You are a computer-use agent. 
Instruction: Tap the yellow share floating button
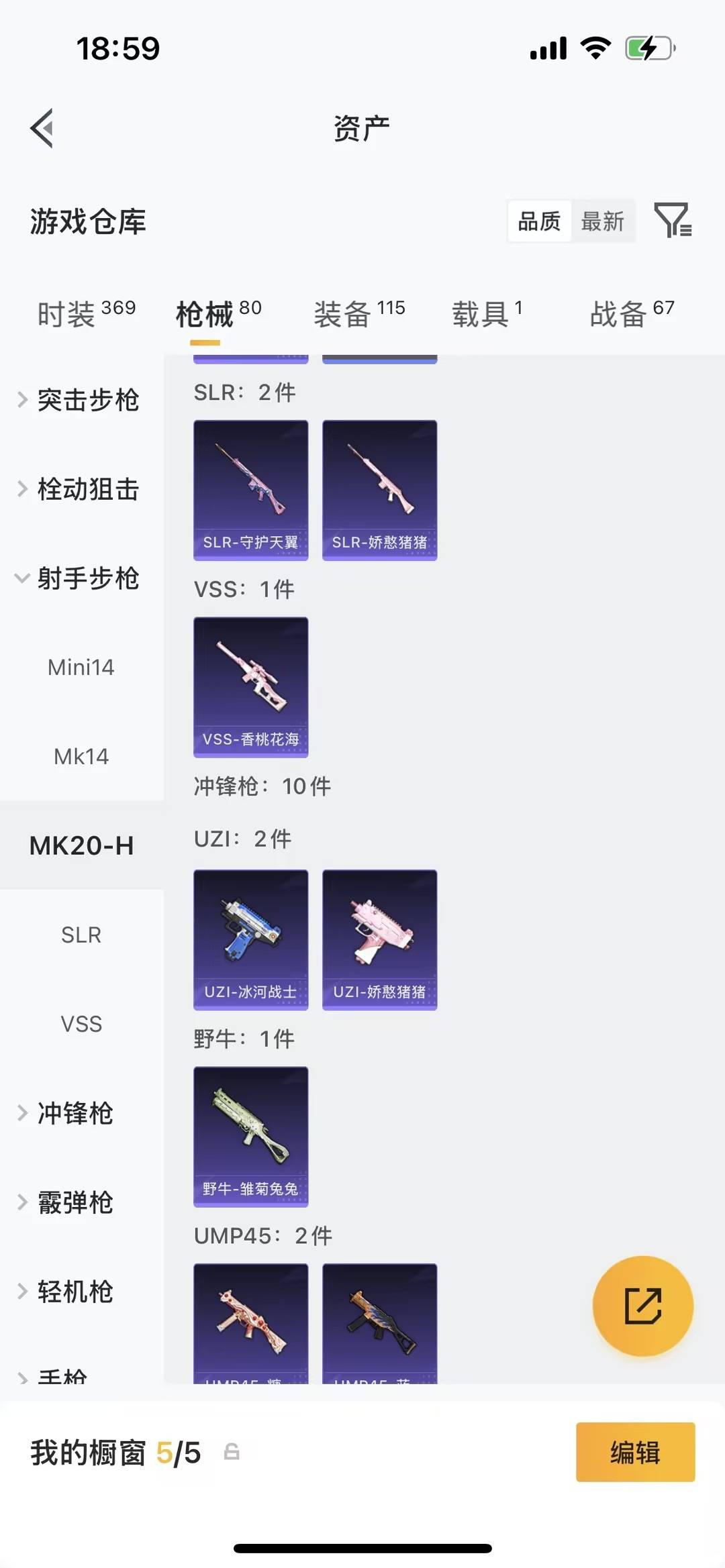pos(642,1305)
